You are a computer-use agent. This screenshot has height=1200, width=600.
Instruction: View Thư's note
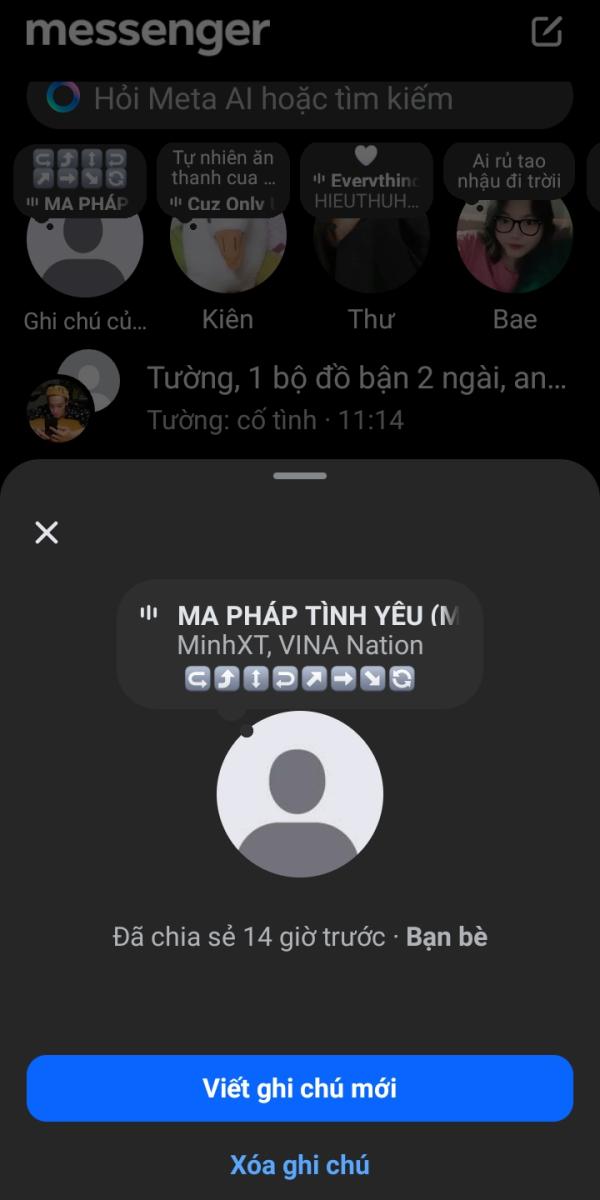click(x=371, y=240)
